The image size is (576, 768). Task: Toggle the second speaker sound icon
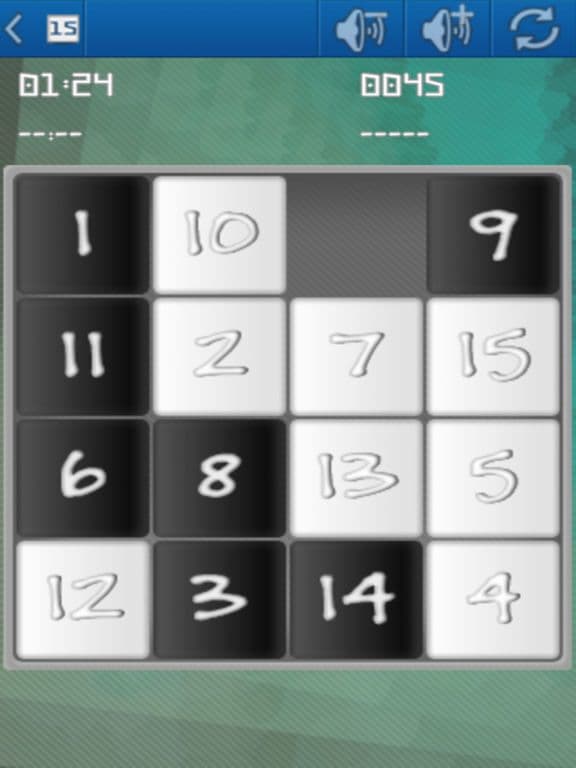[x=448, y=29]
